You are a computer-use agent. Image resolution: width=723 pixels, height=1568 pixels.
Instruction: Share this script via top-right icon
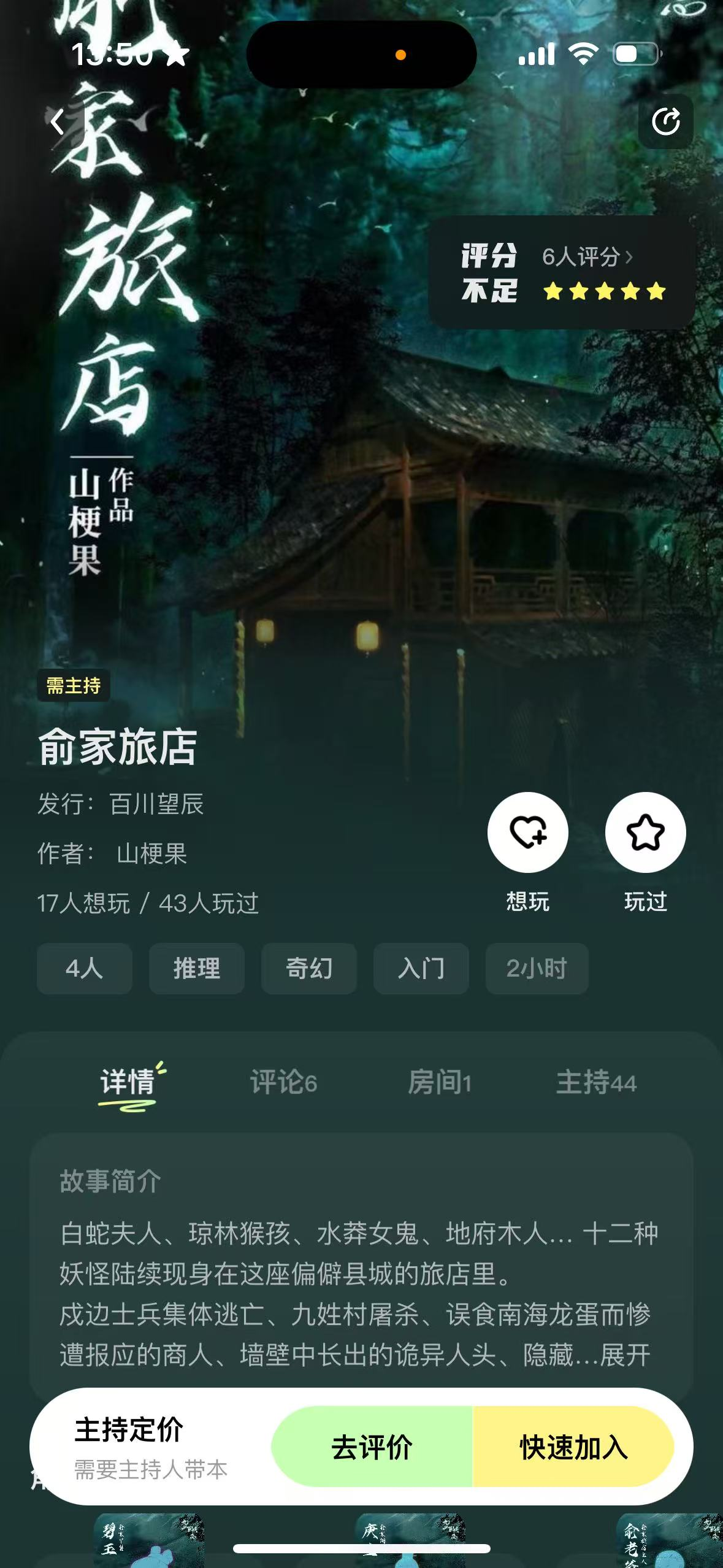tap(665, 121)
